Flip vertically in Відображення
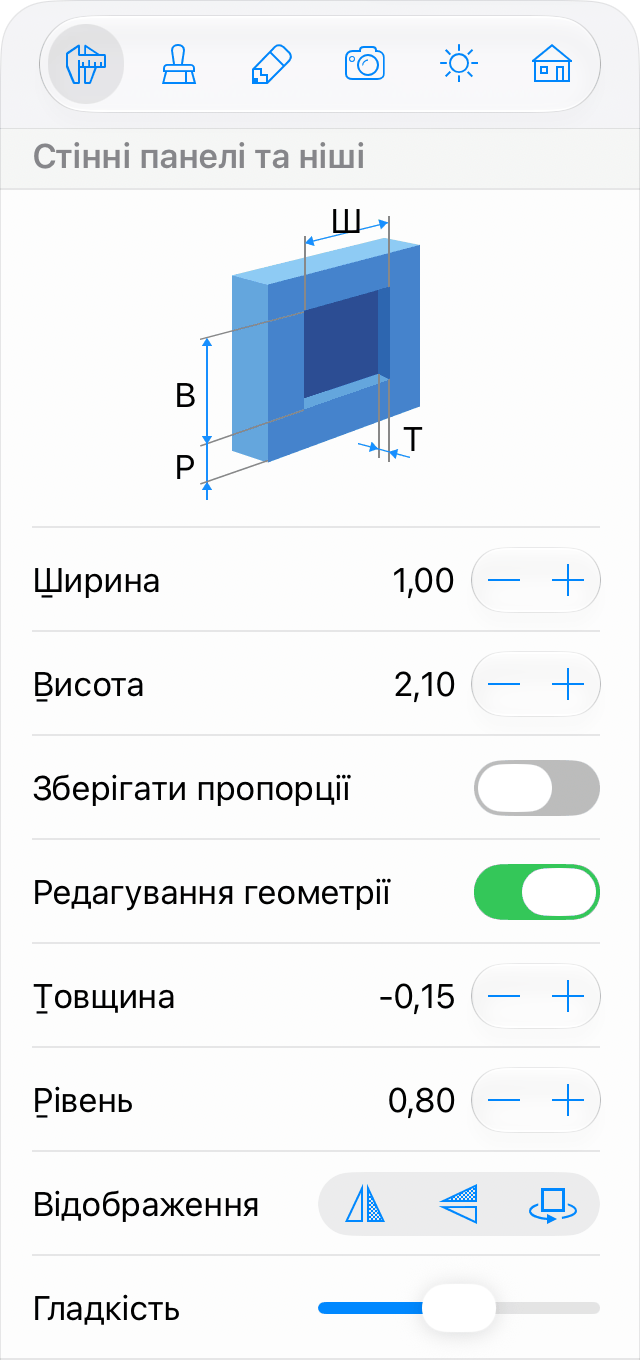The image size is (640, 1360). (458, 1204)
